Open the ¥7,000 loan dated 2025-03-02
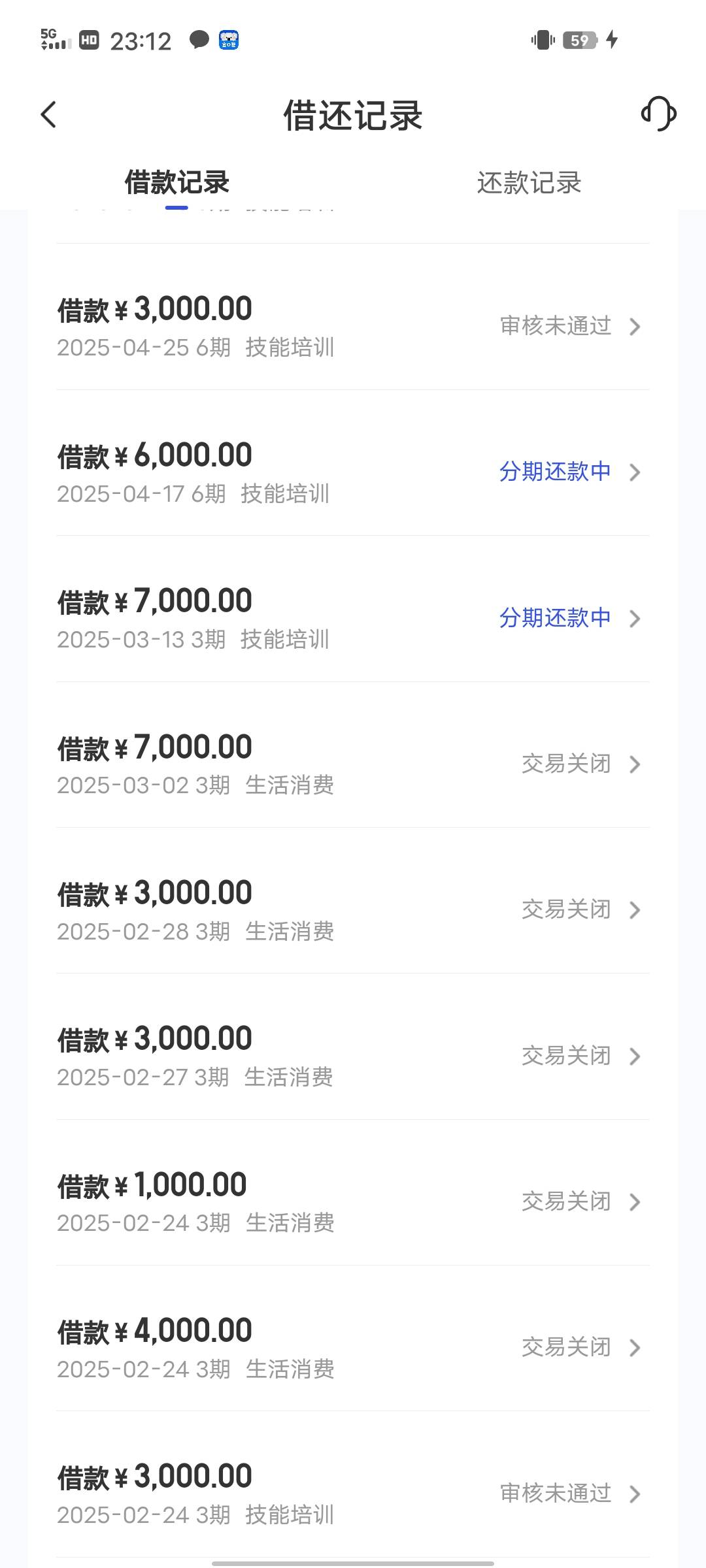Viewport: 706px width, 1568px height. (x=353, y=755)
